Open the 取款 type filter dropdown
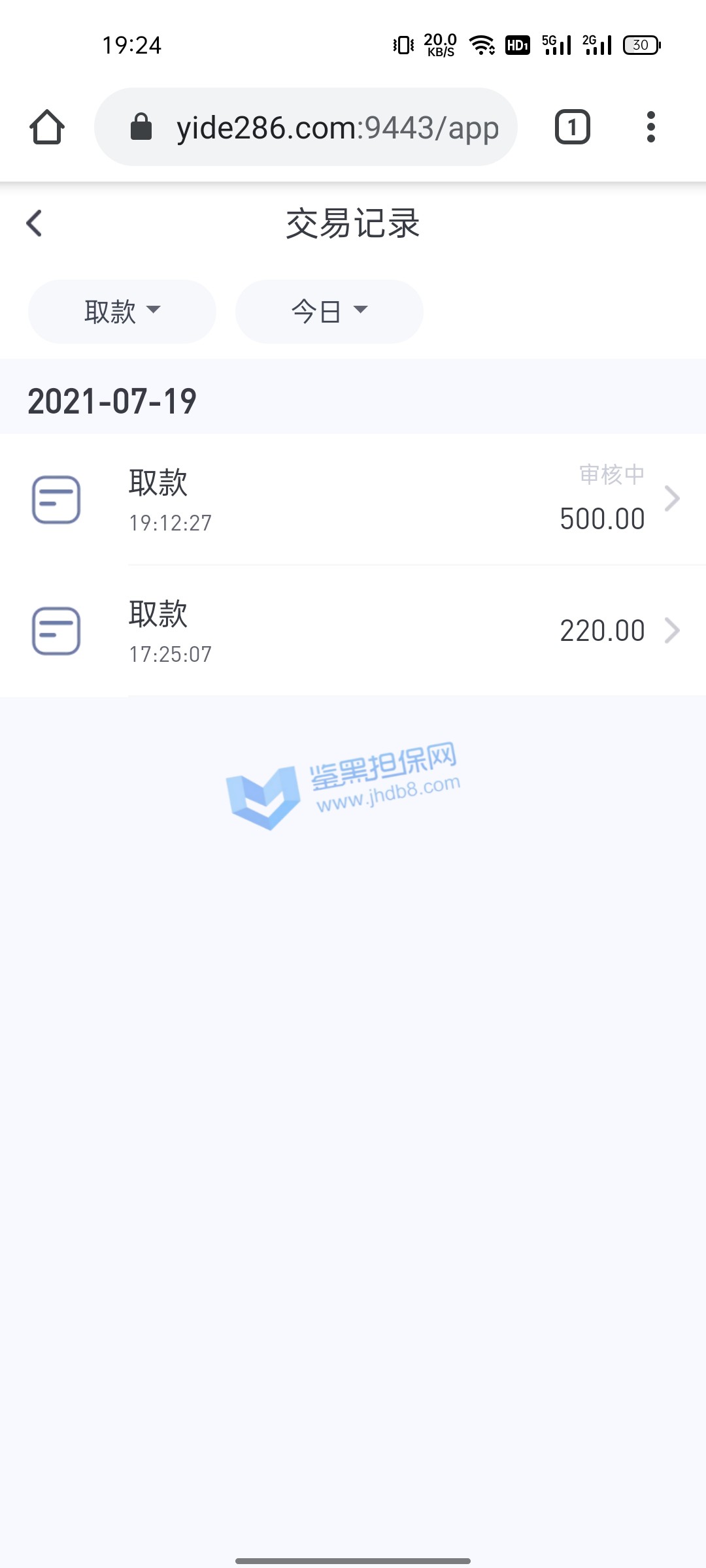Screen dimensions: 706x1568 [122, 312]
